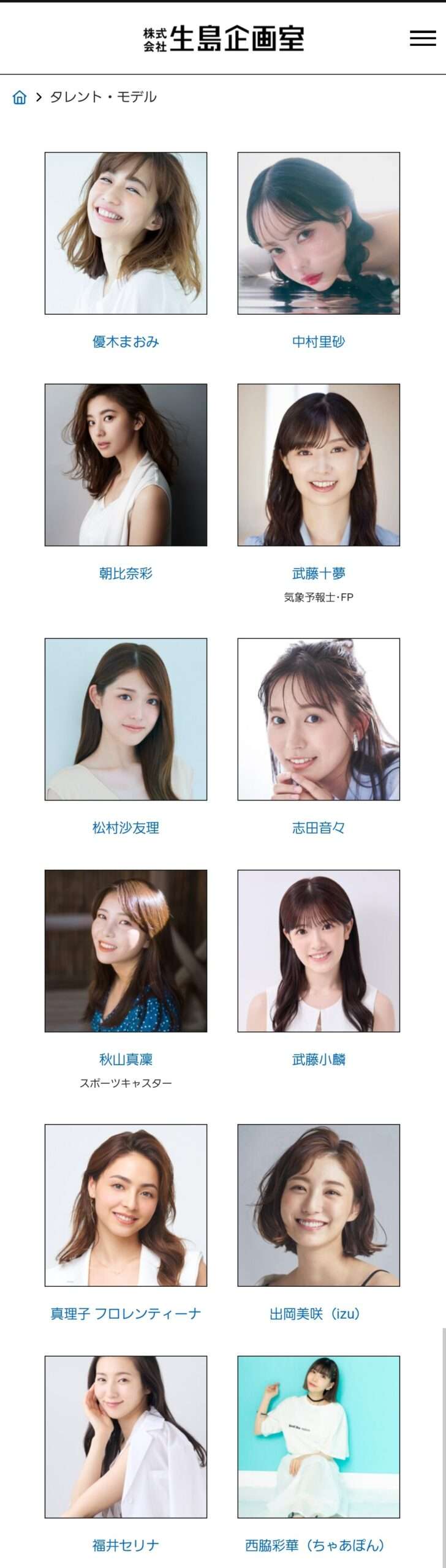Select 松村沙友理 profile photo
This screenshot has height=1568, width=446.
click(126, 719)
